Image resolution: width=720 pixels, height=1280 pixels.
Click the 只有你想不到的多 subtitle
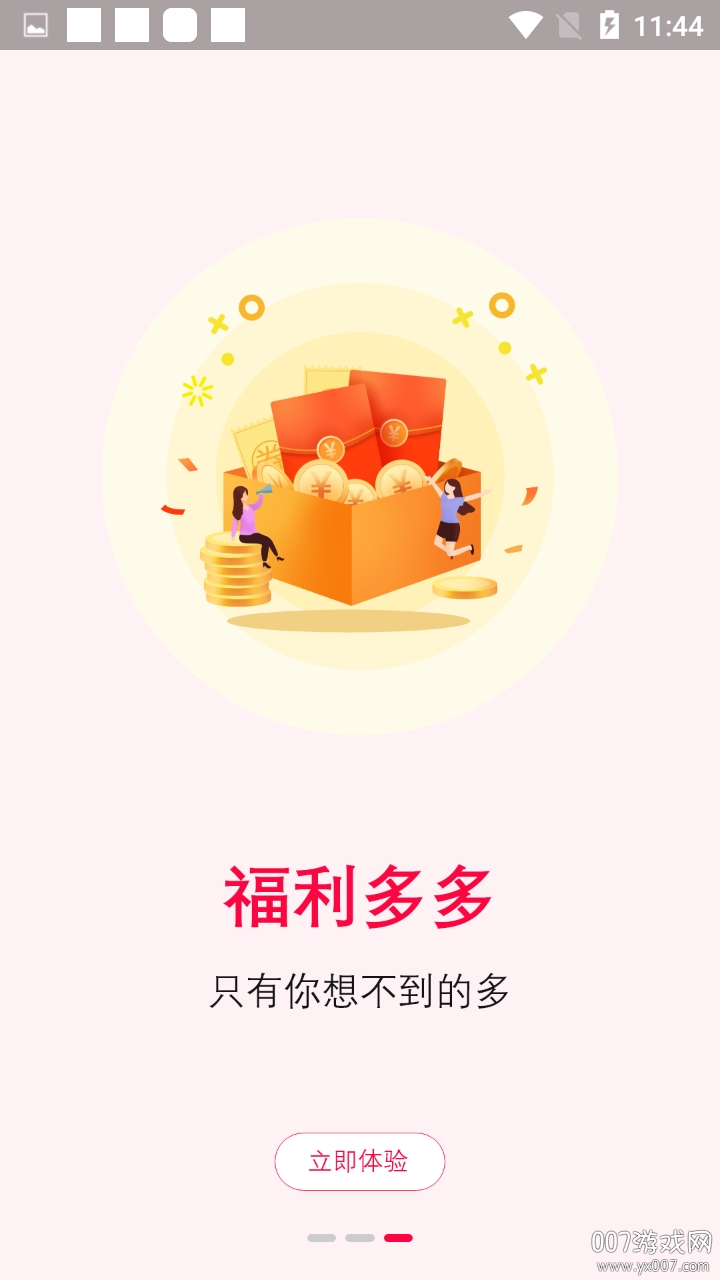[360, 990]
